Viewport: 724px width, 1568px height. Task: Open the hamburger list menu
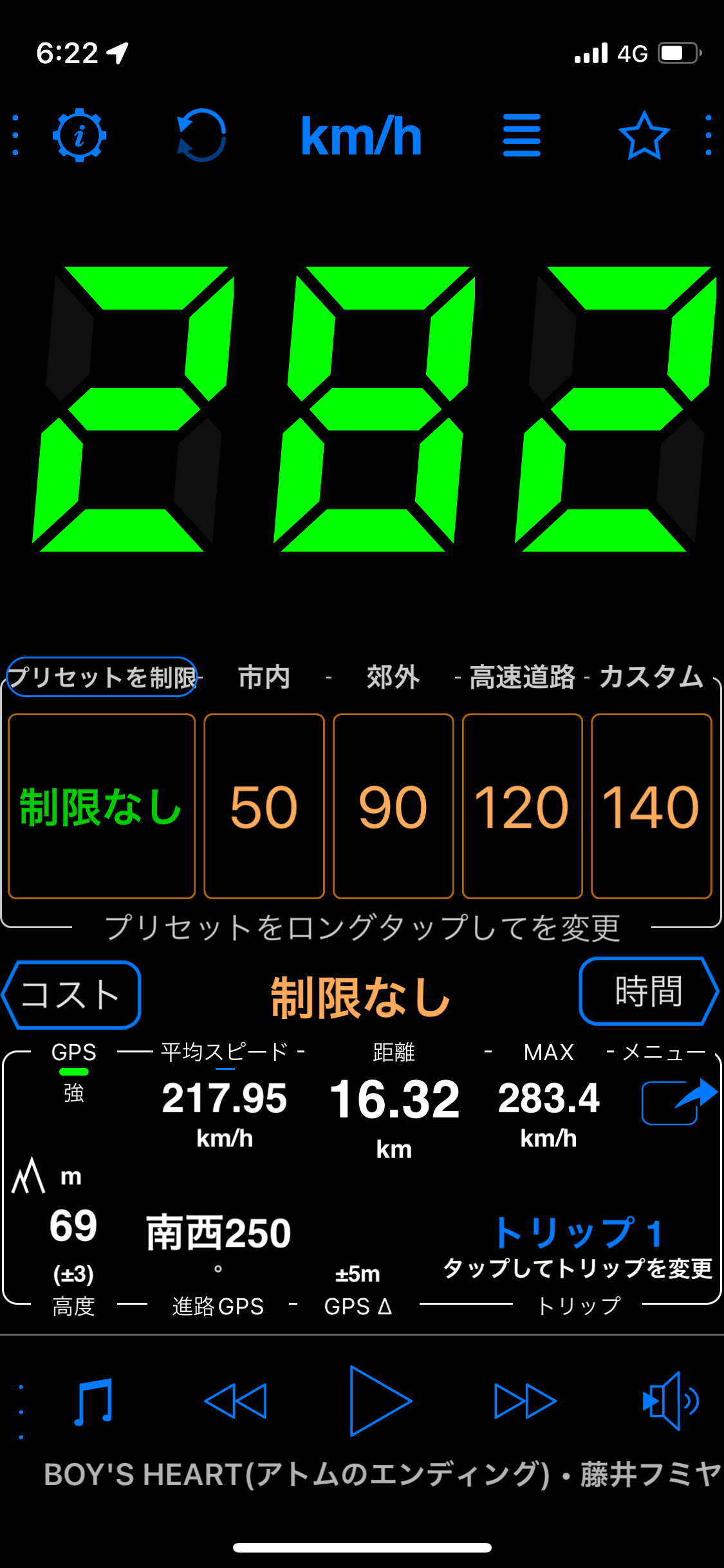coord(521,135)
